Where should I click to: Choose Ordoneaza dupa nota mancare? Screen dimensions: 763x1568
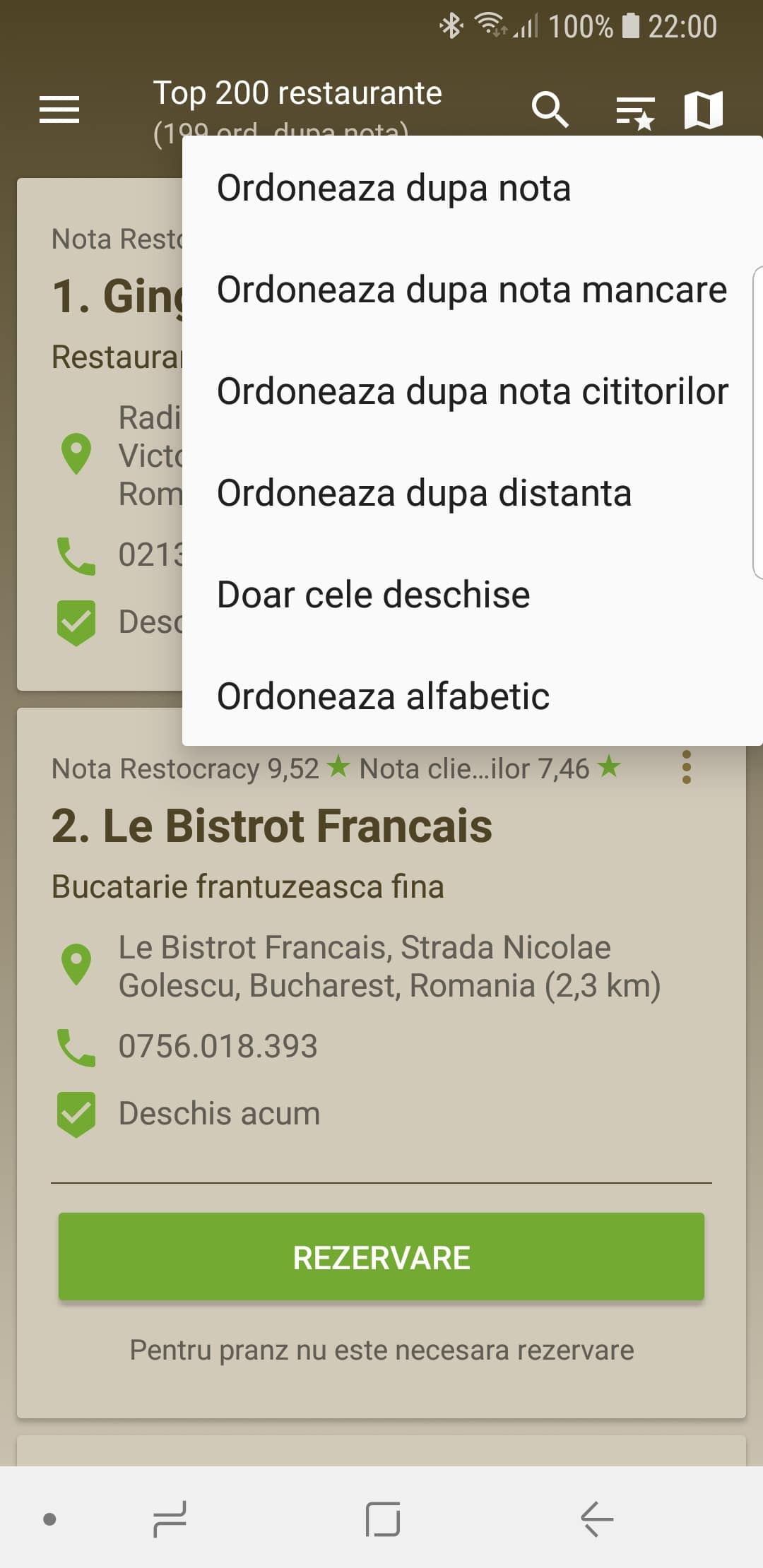point(472,290)
